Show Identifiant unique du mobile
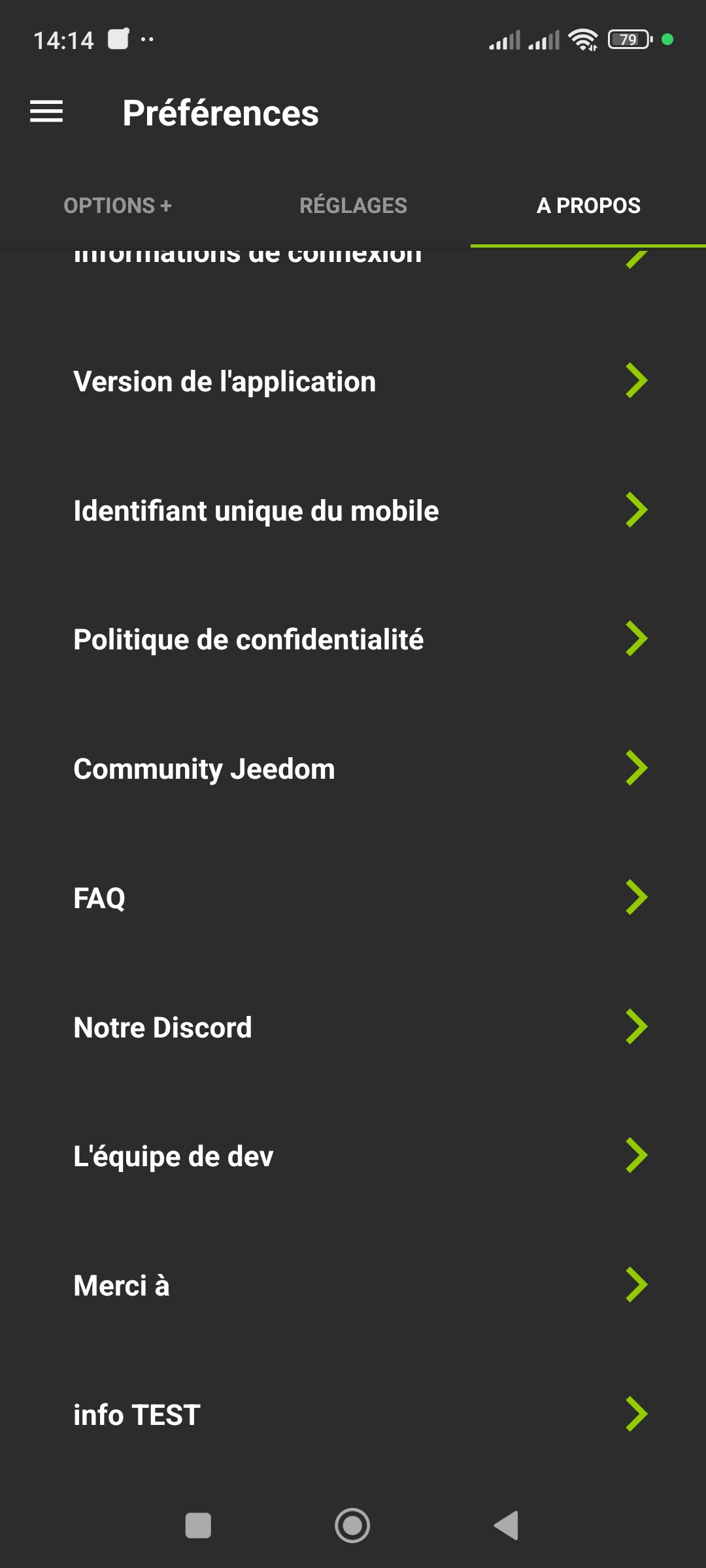The width and height of the screenshot is (706, 1568). pos(353,510)
